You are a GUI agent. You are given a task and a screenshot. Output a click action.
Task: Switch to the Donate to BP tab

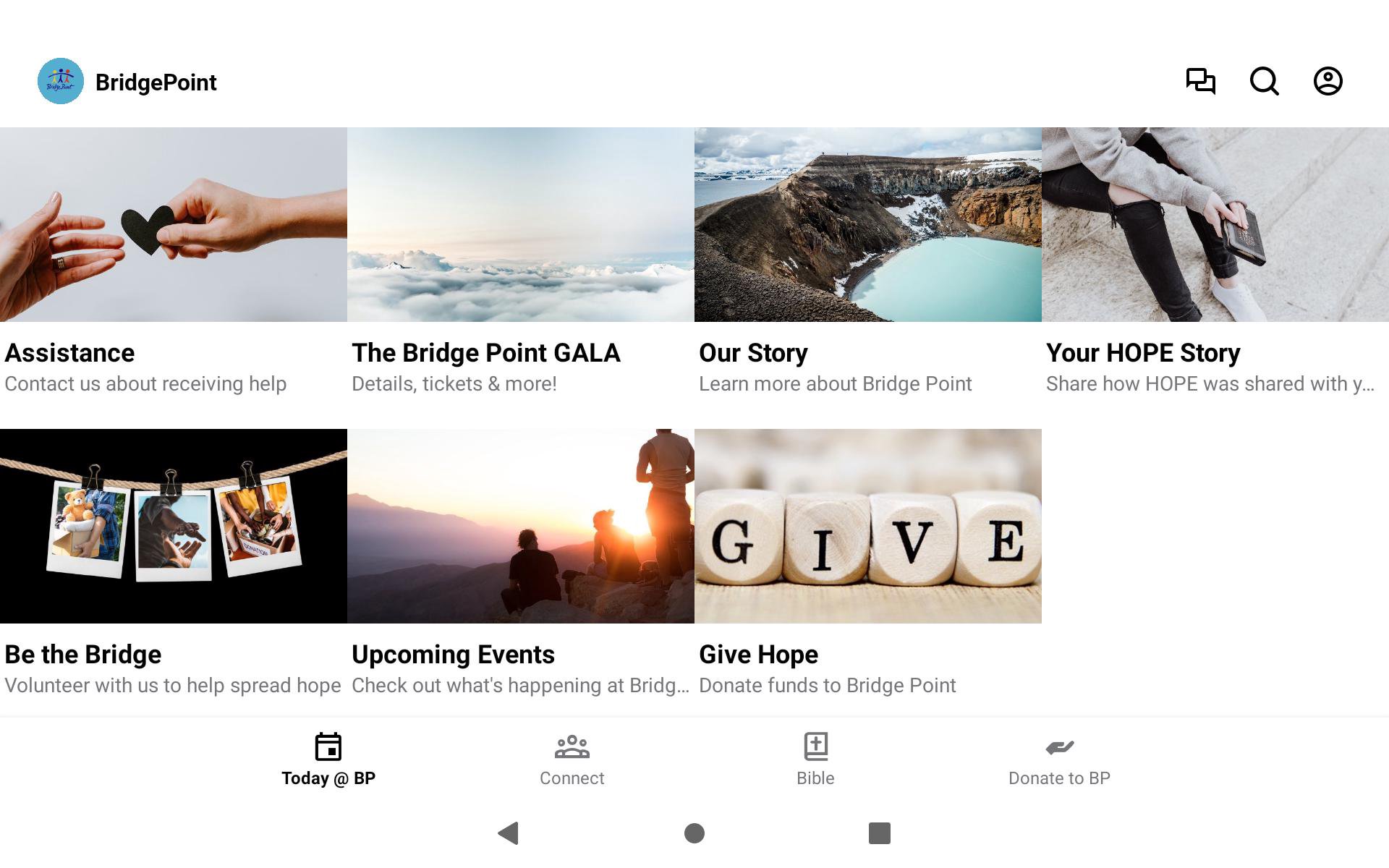click(1059, 759)
